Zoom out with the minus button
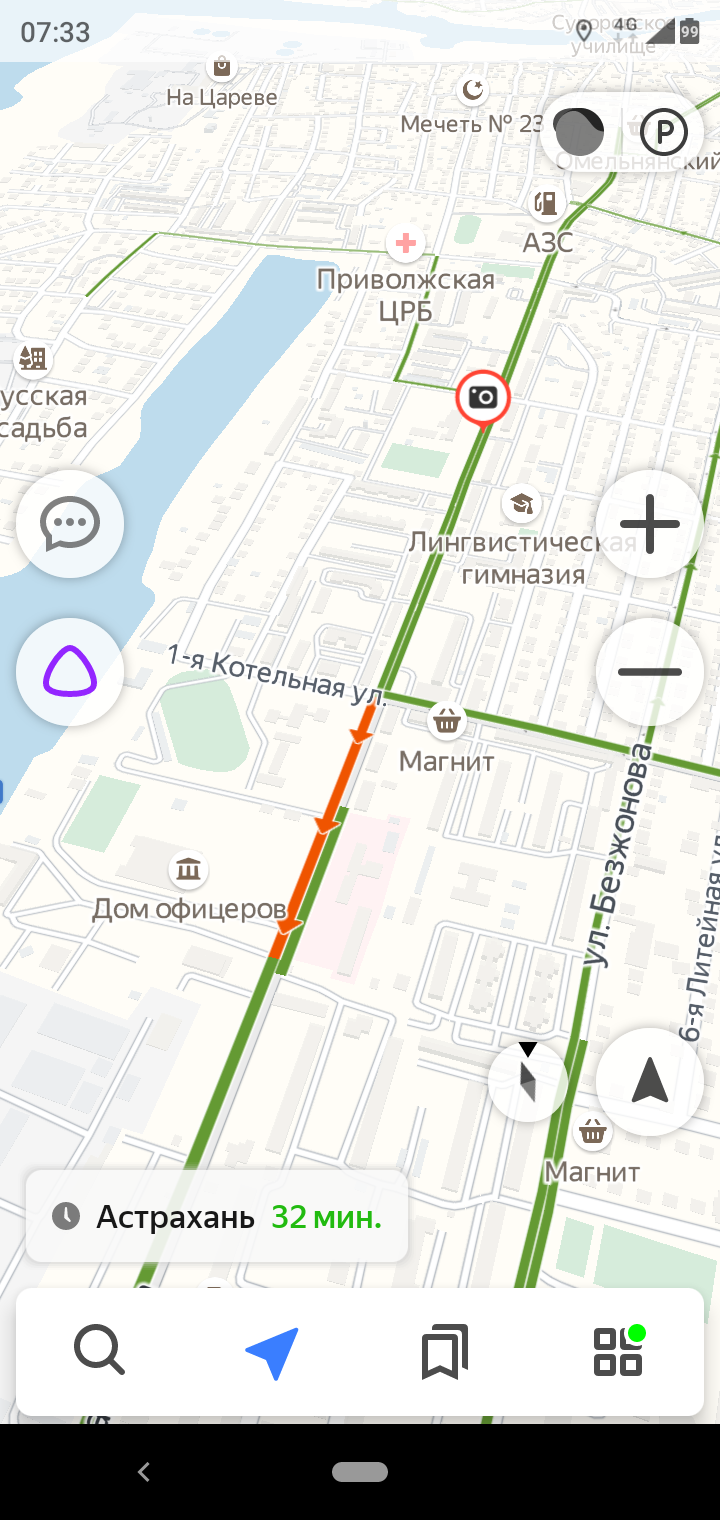The height and width of the screenshot is (1520, 720). (650, 672)
